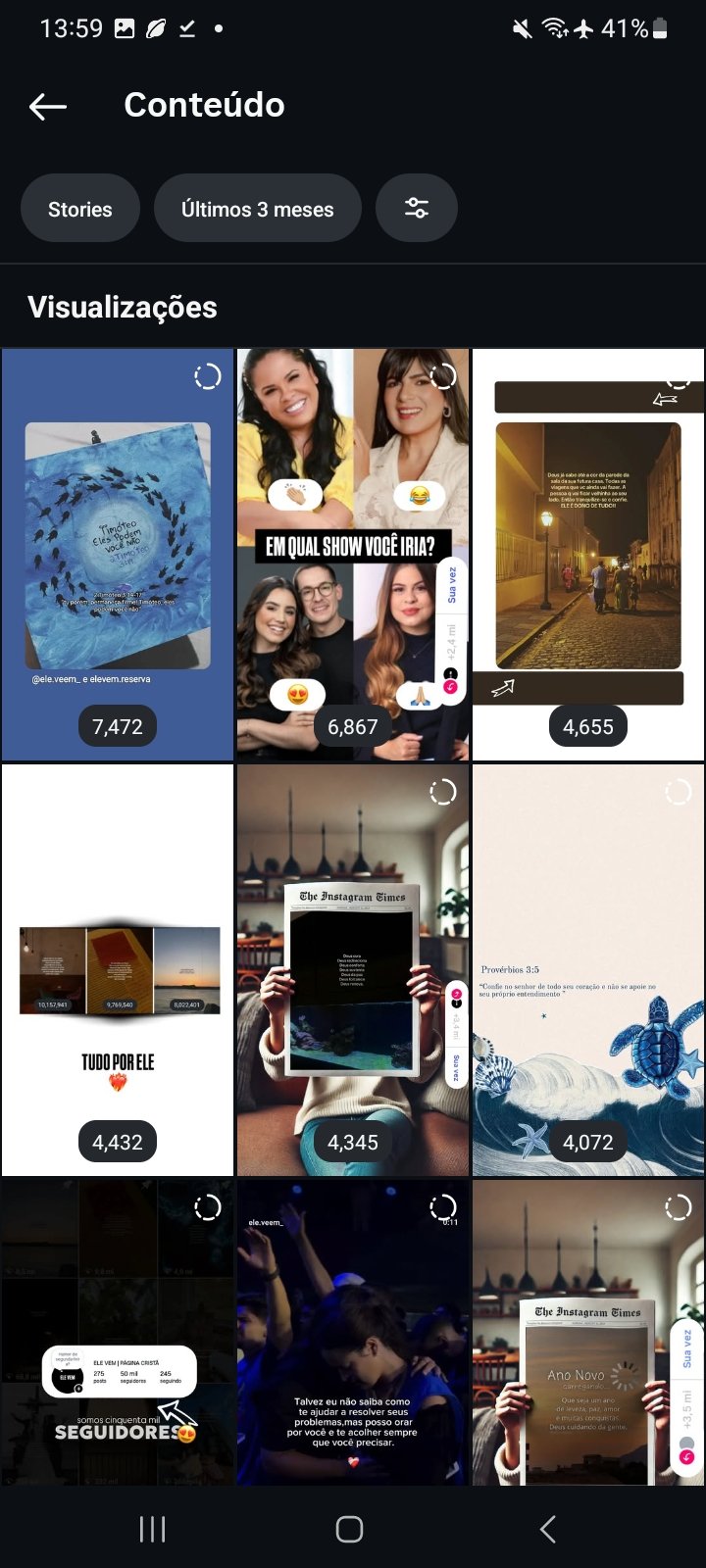Open the filter sliders options

(x=417, y=208)
